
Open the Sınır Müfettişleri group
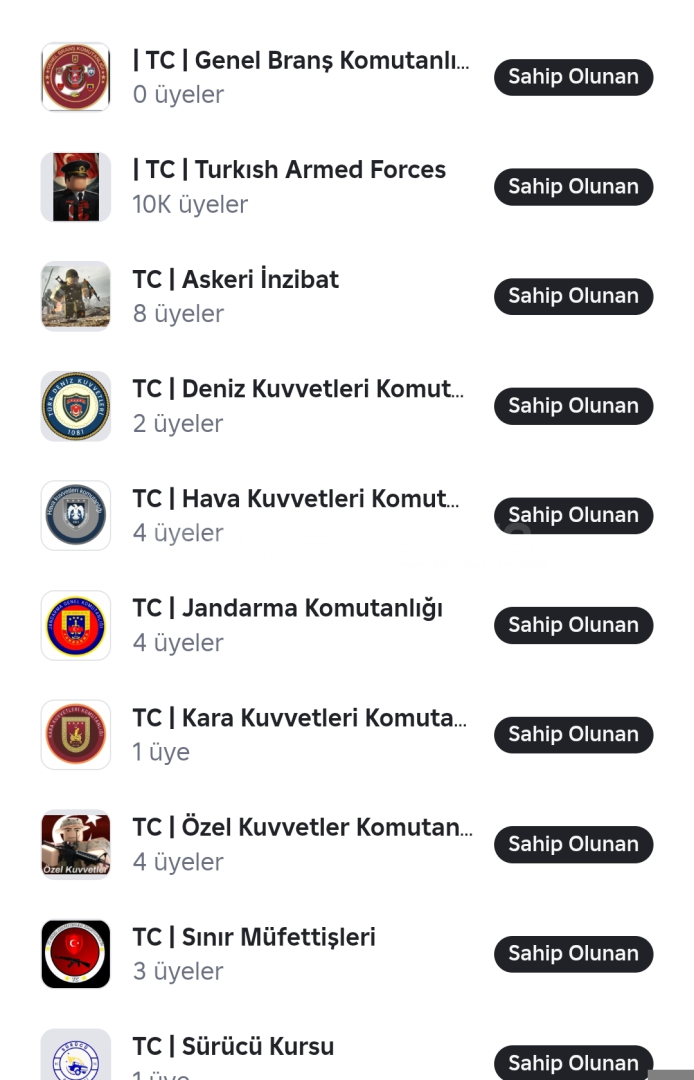[254, 938]
